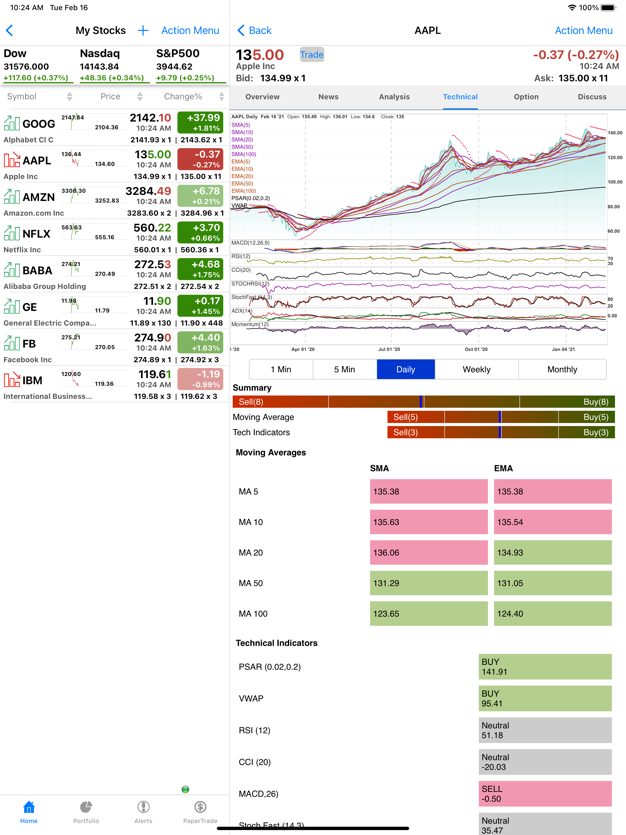Tap Back in the AAPL panel
Image resolution: width=626 pixels, height=835 pixels.
(255, 31)
